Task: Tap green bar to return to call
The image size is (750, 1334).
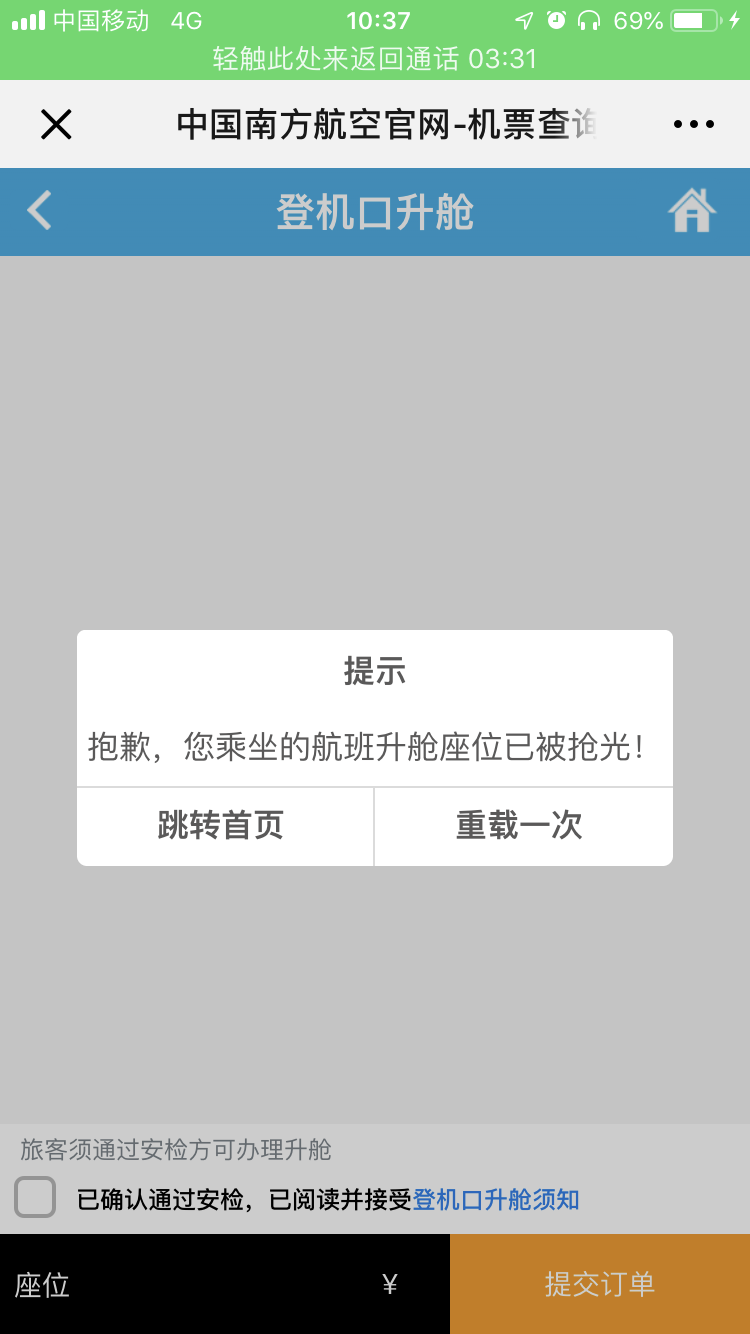Action: click(x=375, y=59)
